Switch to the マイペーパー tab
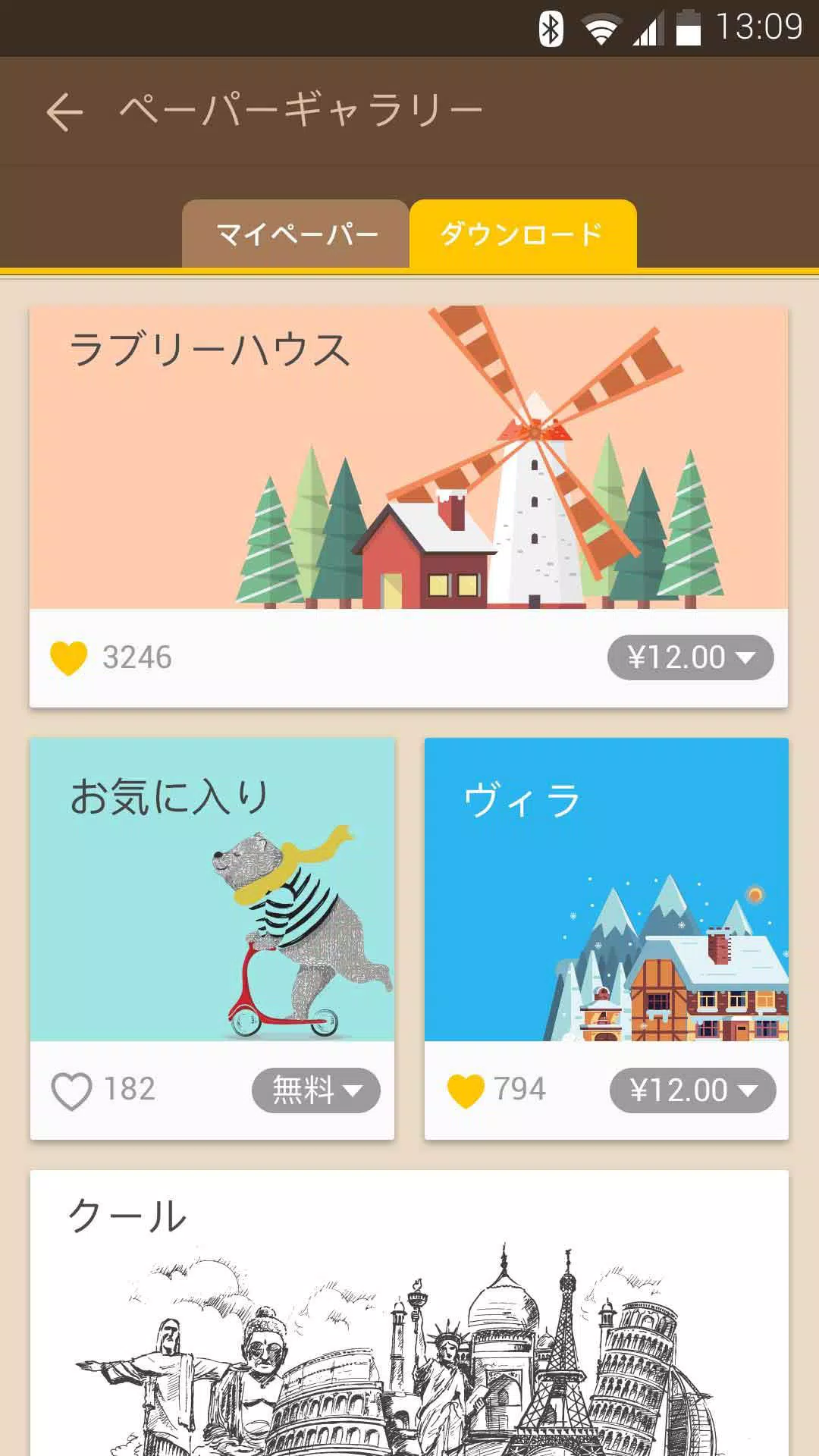 click(x=294, y=234)
